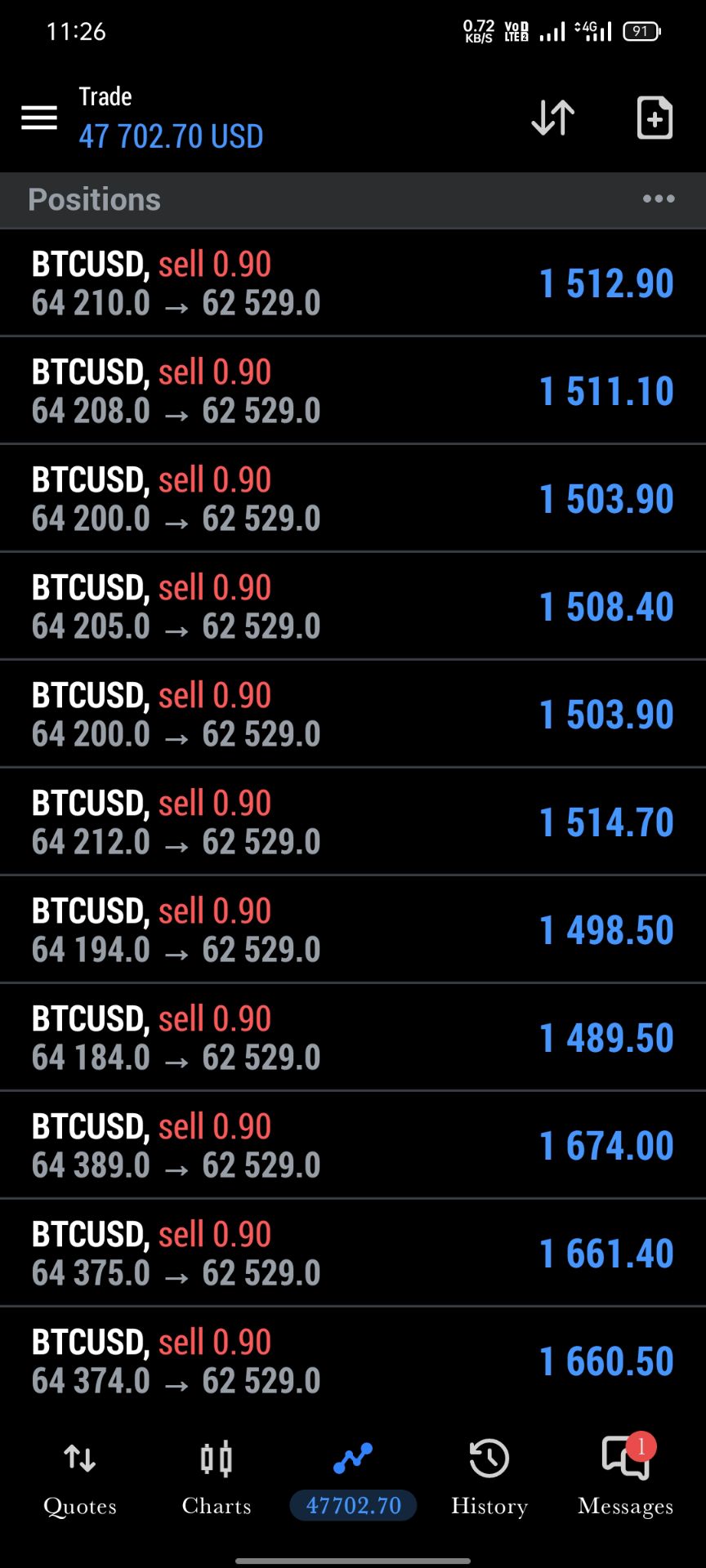Open the BTCUSD position opened at 64 210.0
706x1568 pixels.
click(x=353, y=283)
